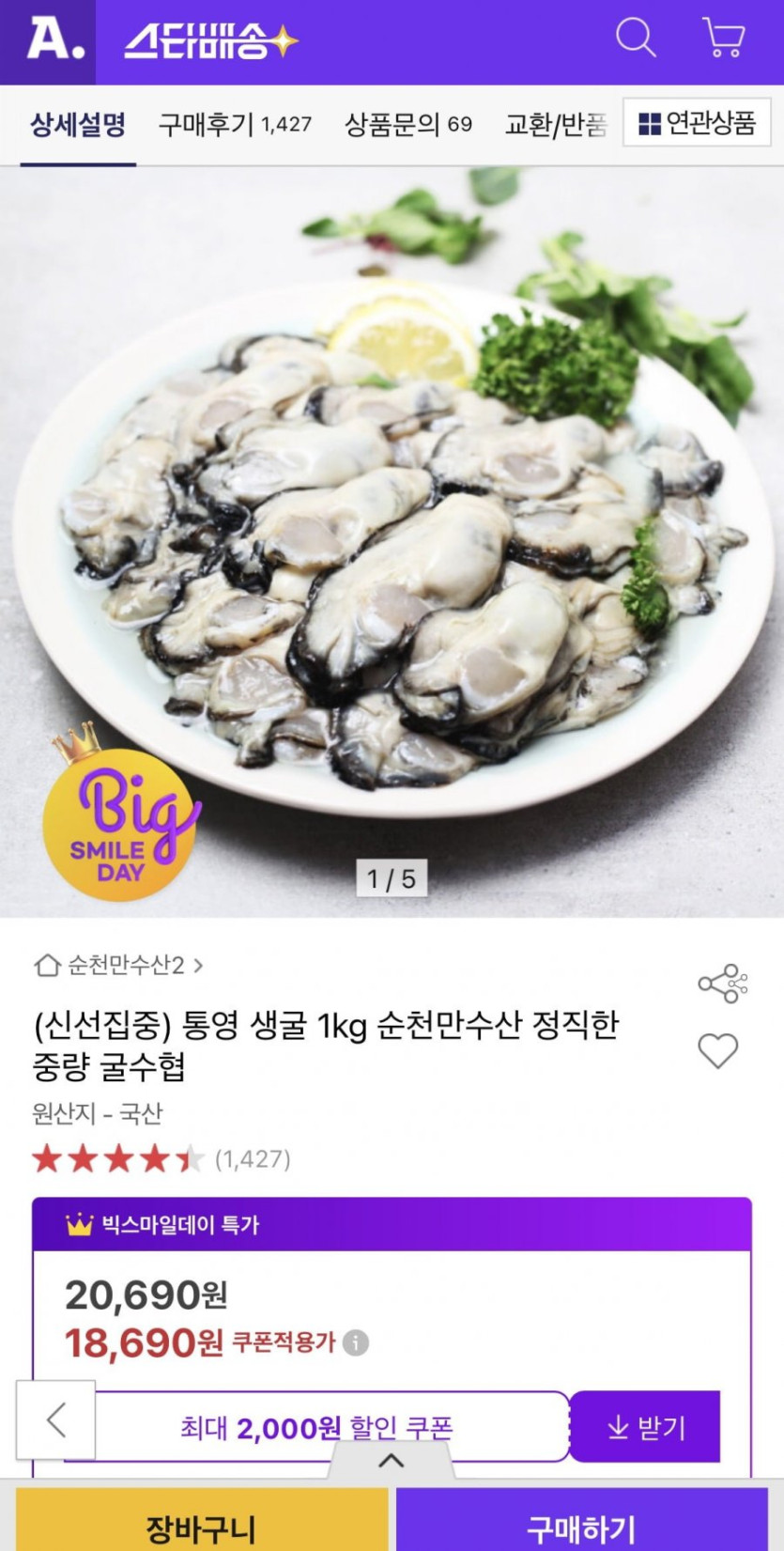Tap the 쿠폰적용가 info icon

[356, 1342]
